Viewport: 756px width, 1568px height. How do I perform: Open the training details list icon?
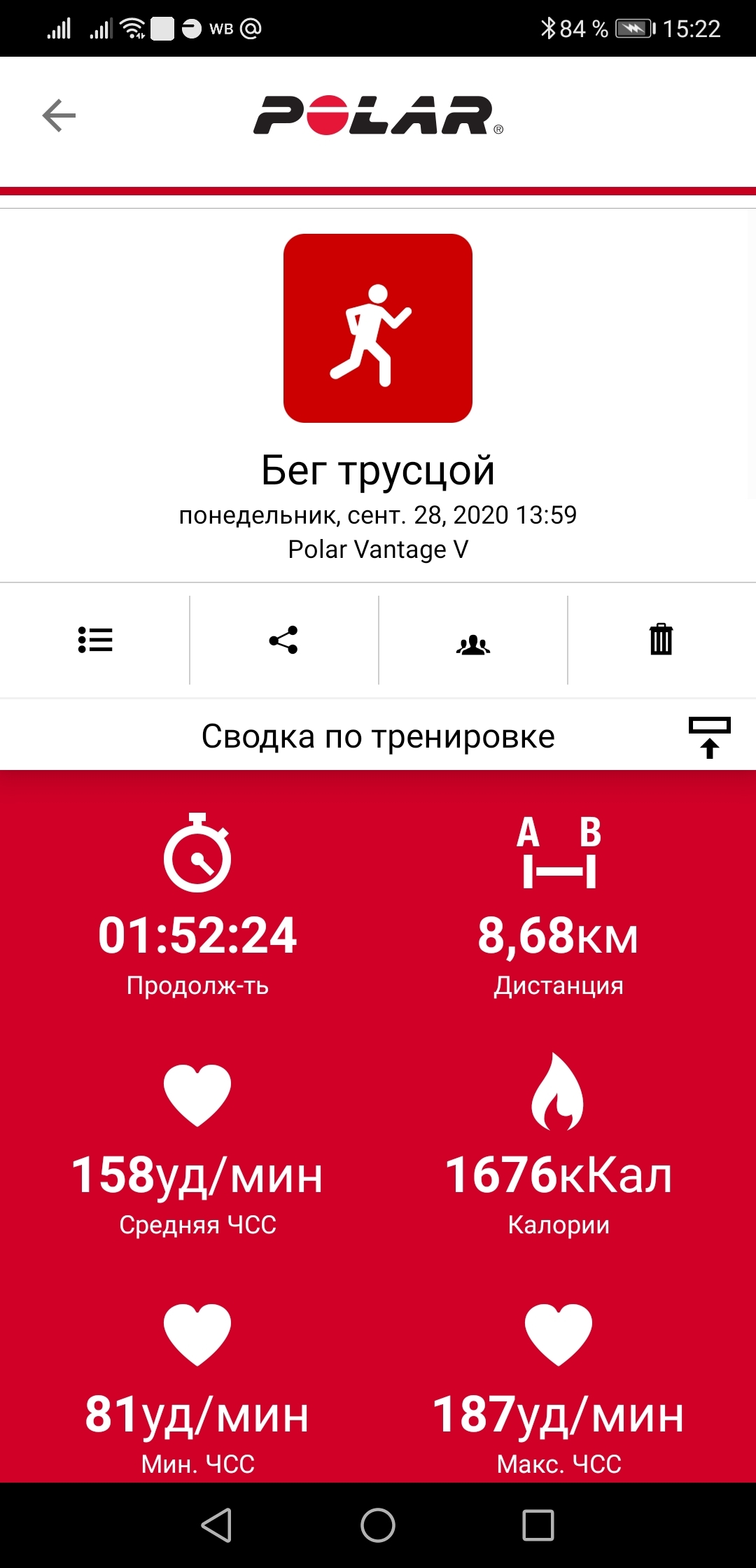click(x=95, y=640)
